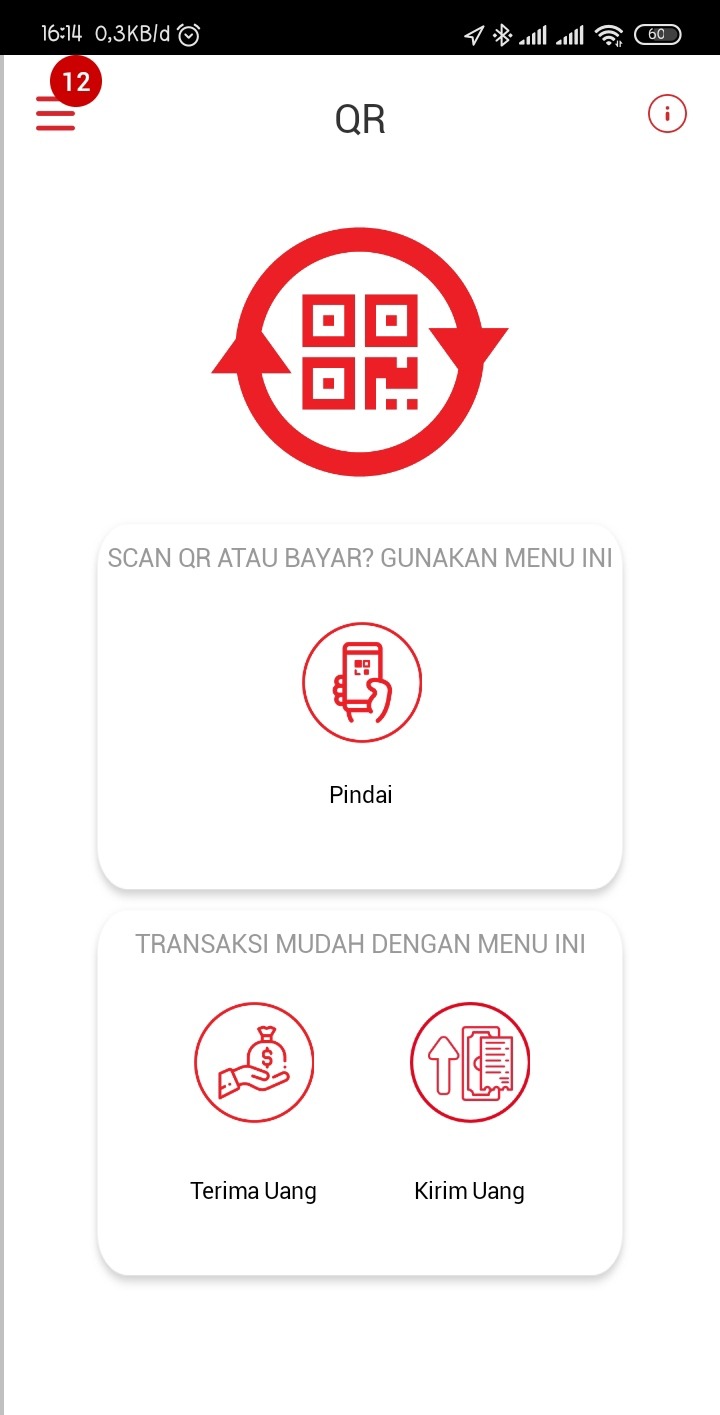Screen dimensions: 720x1415
Task: Tap Pindai to scan a QR code
Action: [361, 683]
